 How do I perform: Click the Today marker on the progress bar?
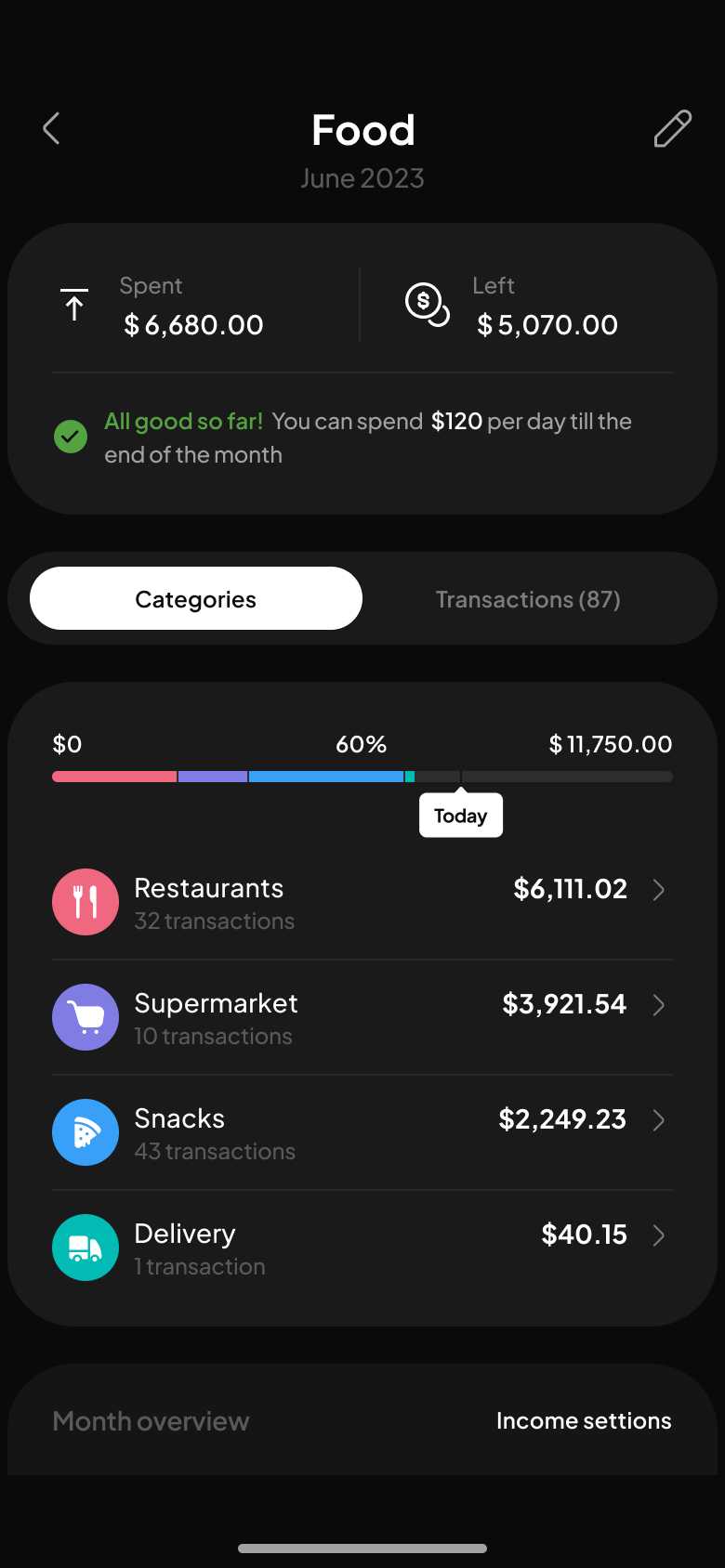coord(460,815)
